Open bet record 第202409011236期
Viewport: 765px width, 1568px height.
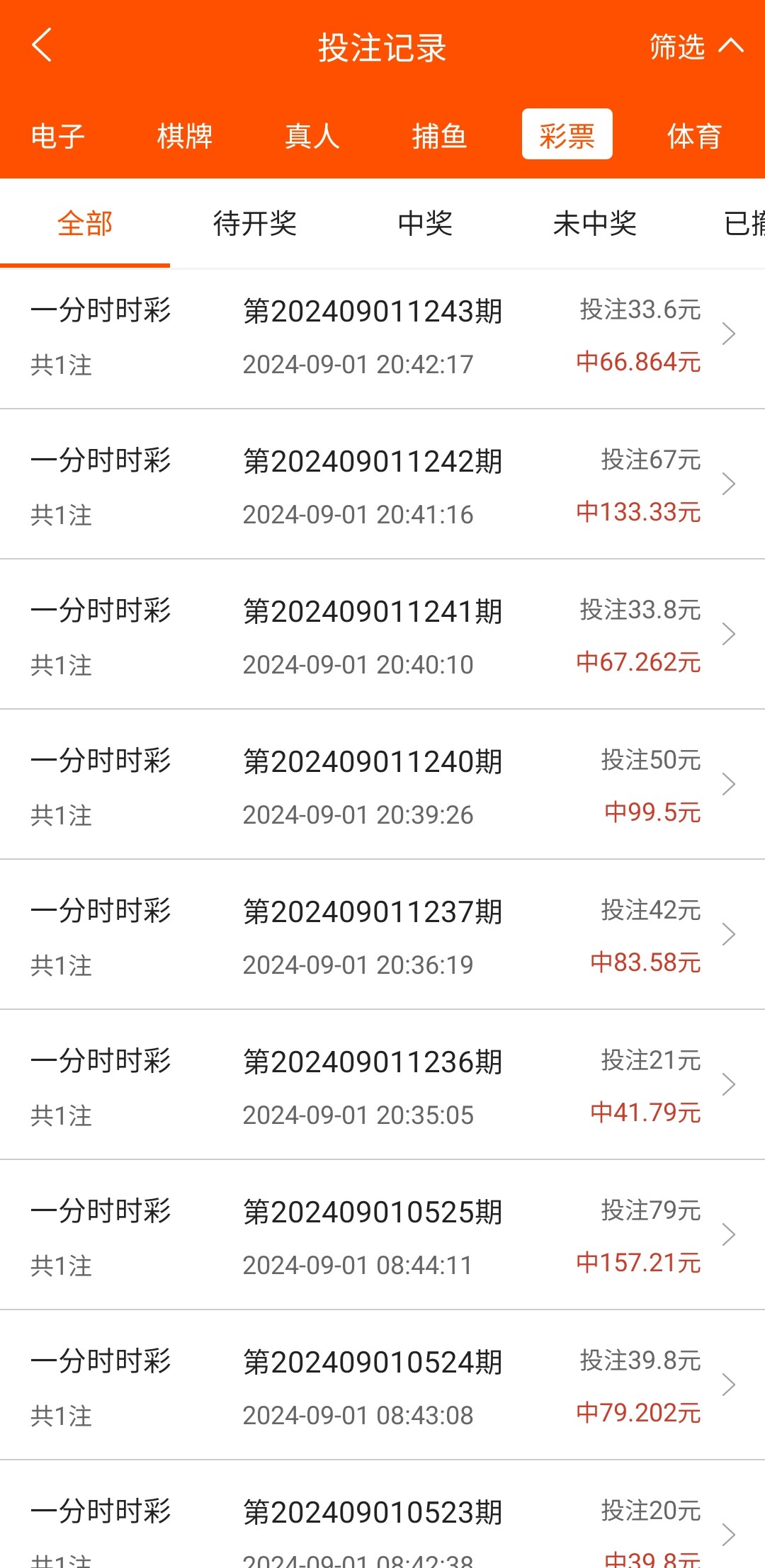click(382, 1086)
